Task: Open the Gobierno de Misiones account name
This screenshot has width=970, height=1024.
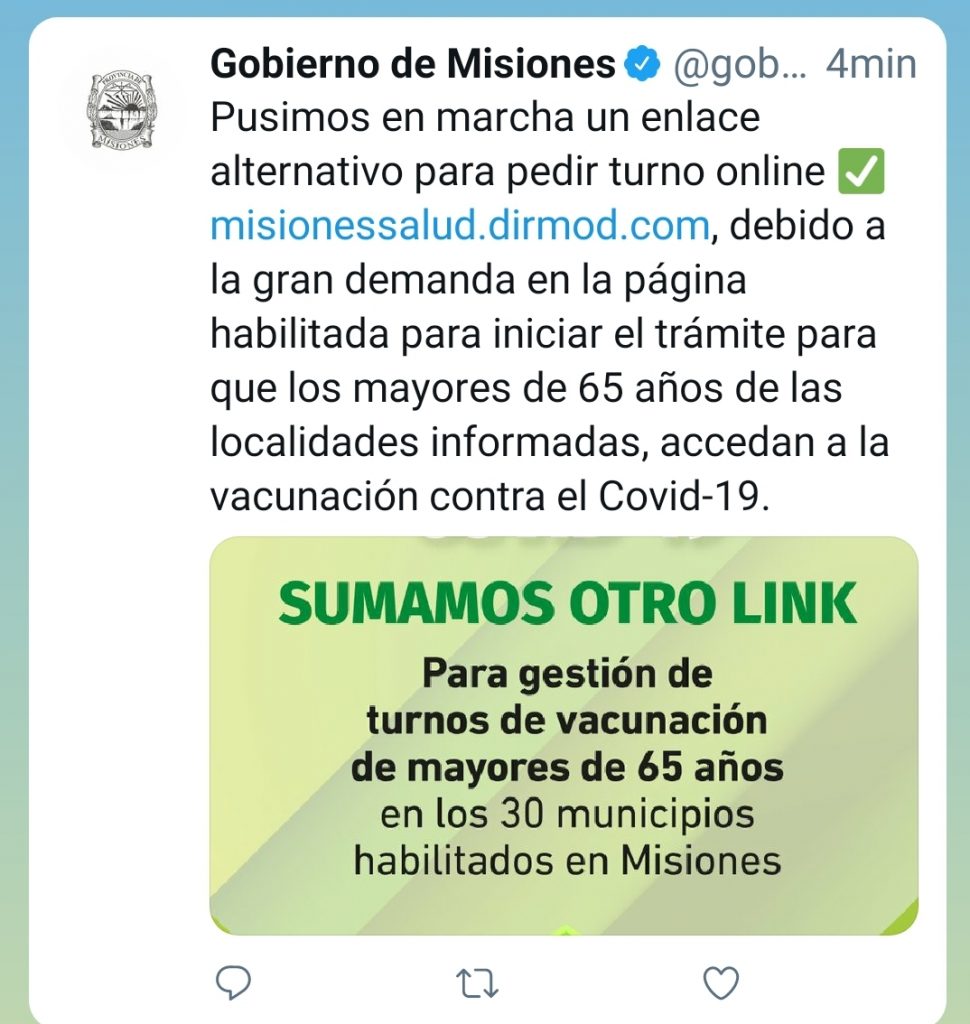Action: [x=412, y=65]
